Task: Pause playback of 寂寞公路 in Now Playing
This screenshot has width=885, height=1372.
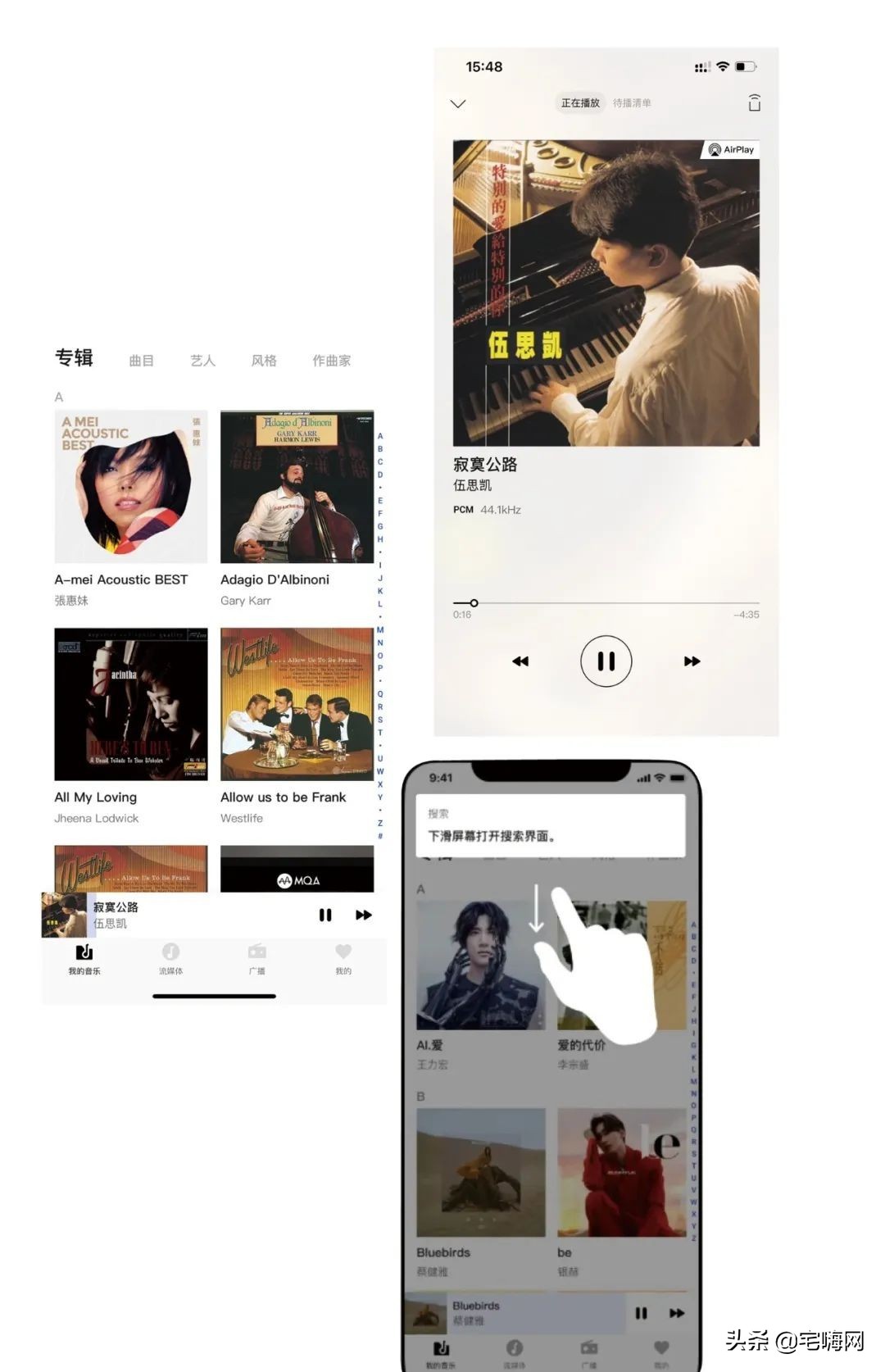Action: click(x=606, y=661)
